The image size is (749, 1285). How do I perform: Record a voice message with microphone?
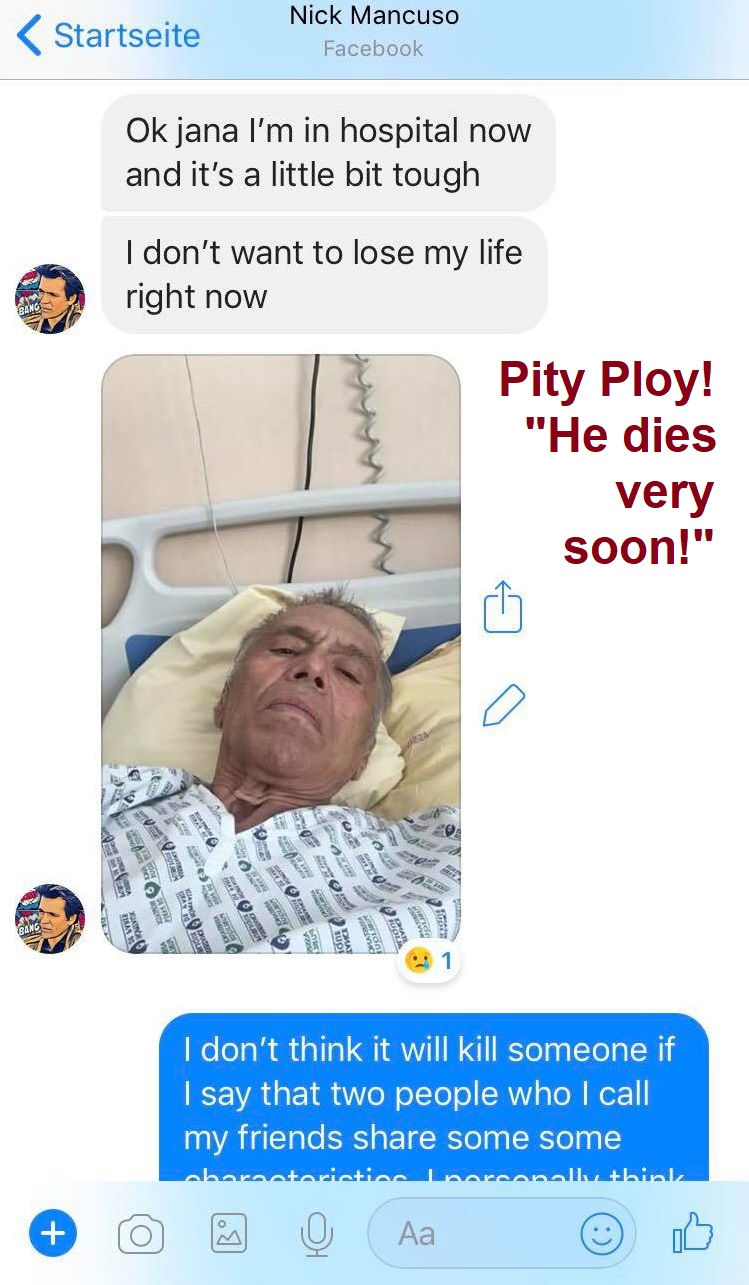tap(316, 1234)
